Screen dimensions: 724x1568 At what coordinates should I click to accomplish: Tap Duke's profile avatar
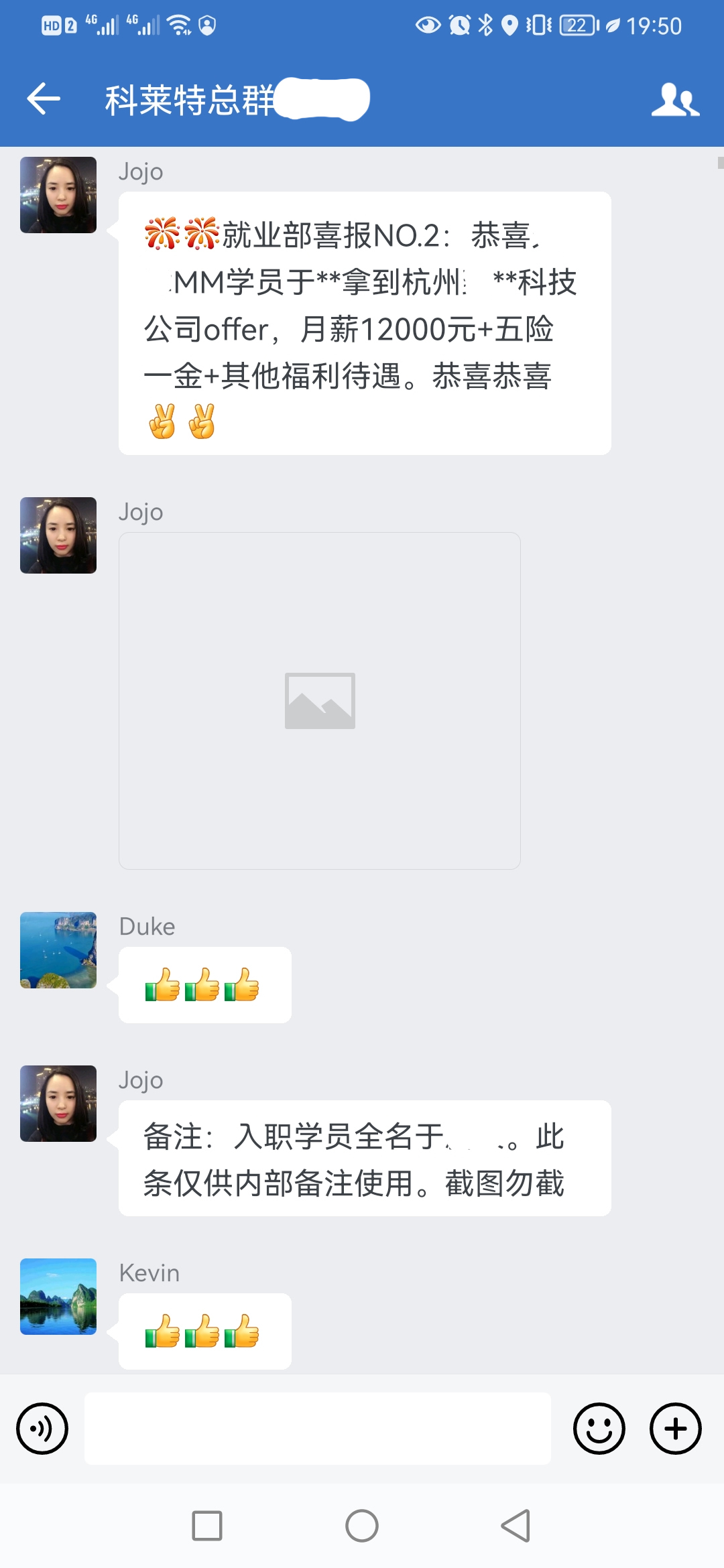(58, 950)
